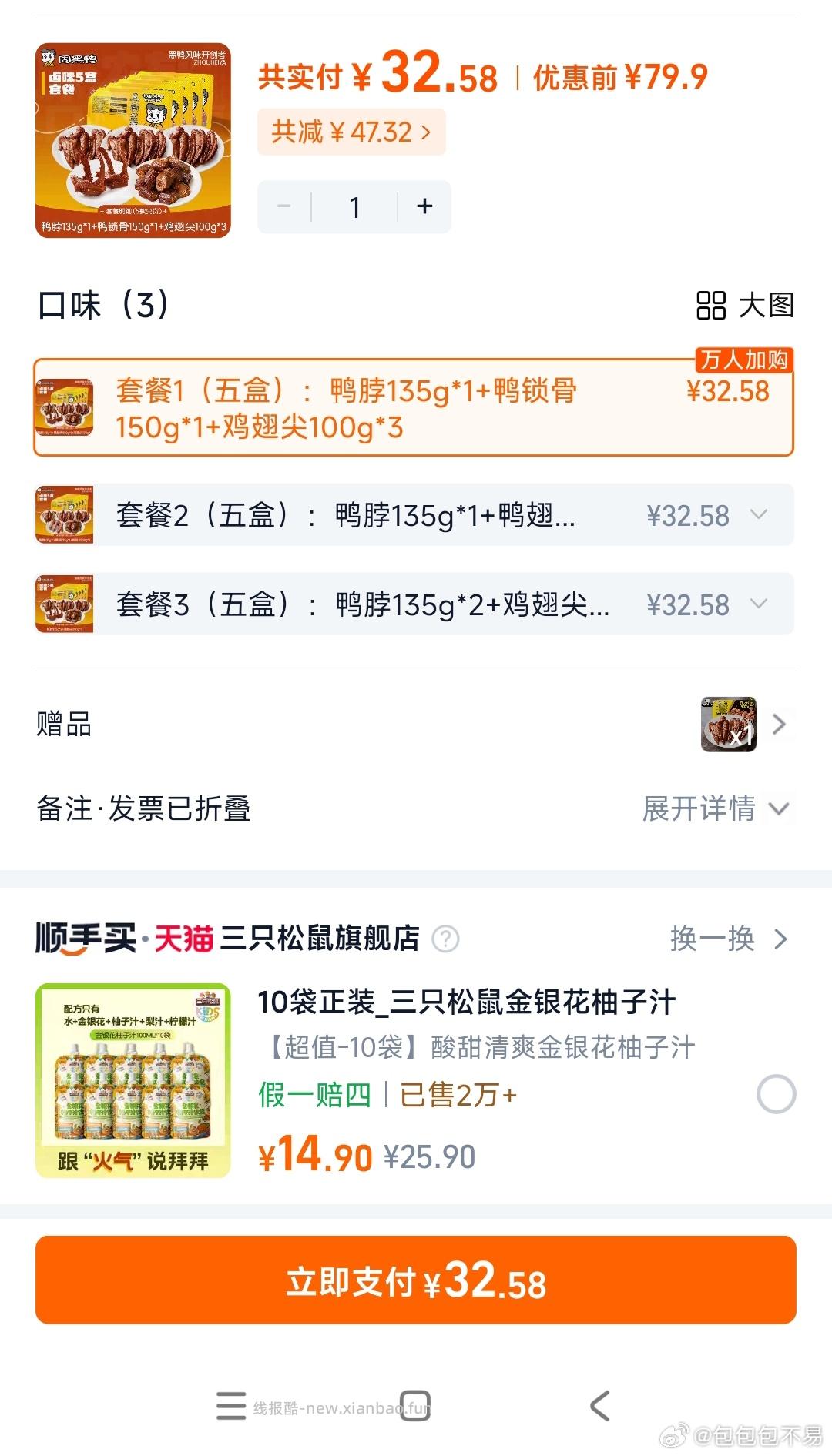Viewport: 832px width, 1456px height.
Task: Tap plus icon to increase quantity
Action: pyautogui.click(x=424, y=206)
